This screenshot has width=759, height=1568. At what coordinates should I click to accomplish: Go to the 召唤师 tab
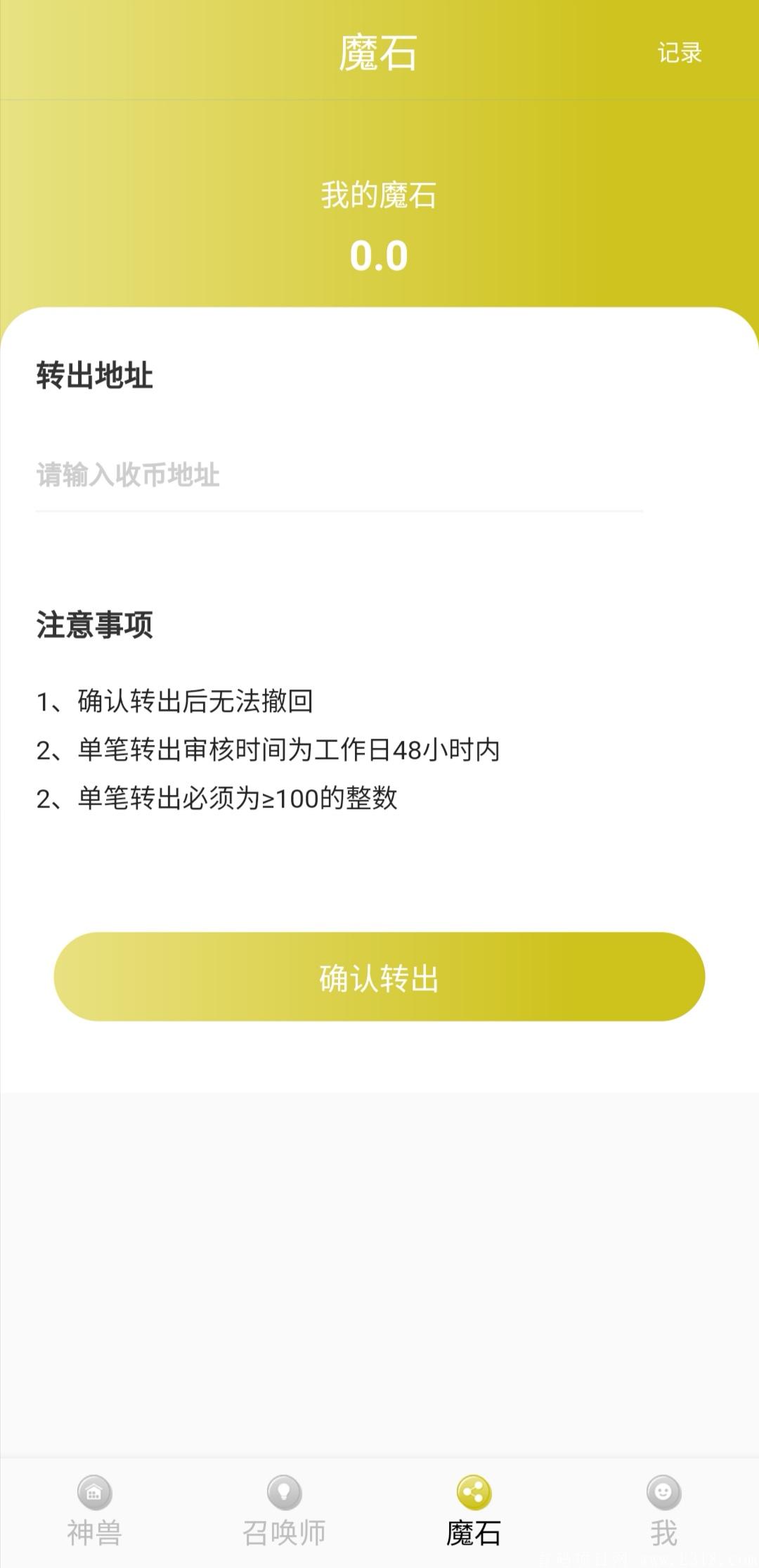(284, 1512)
